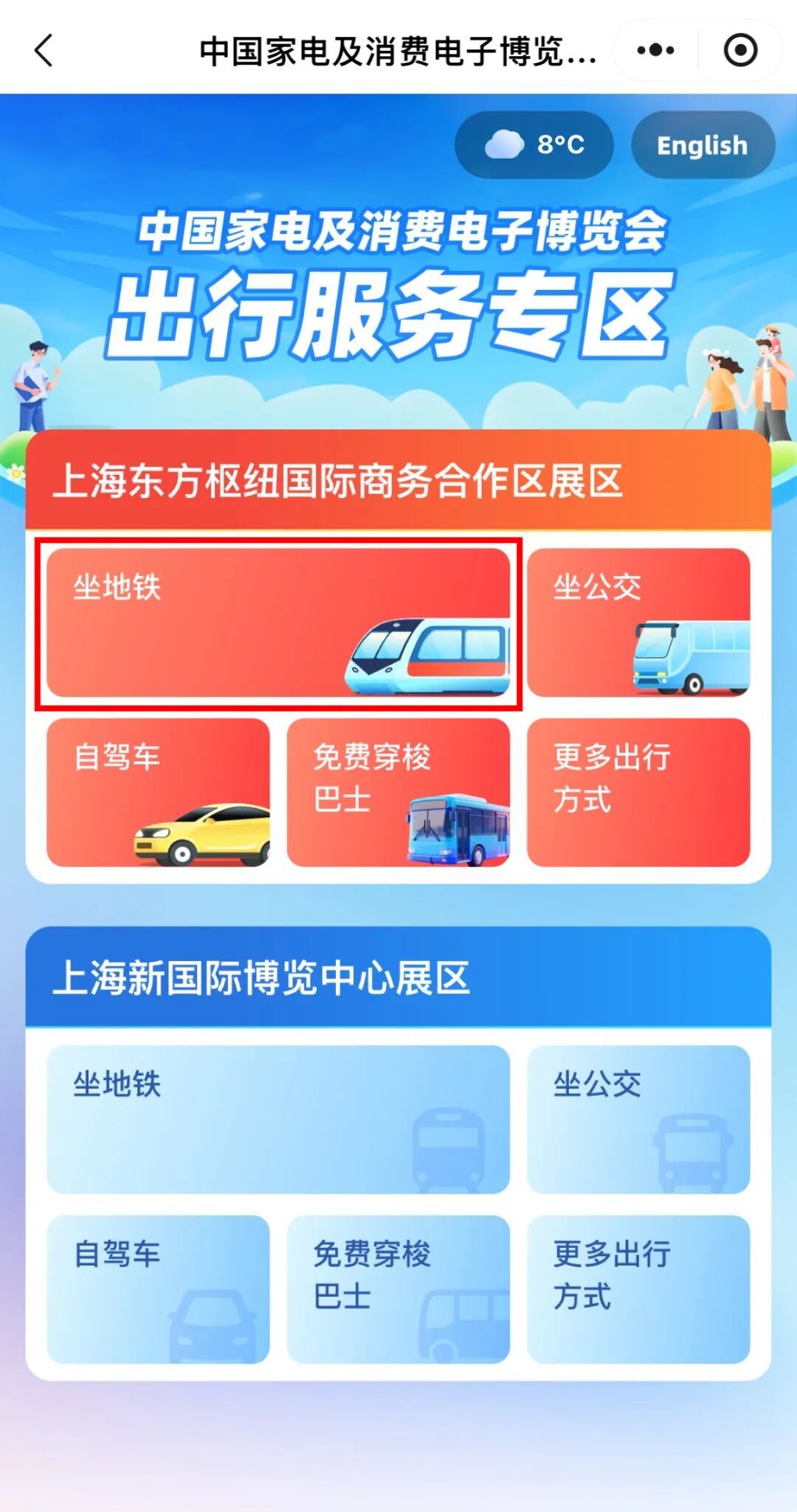Check the 8°C weather chip
797x1512 pixels.
tap(534, 145)
